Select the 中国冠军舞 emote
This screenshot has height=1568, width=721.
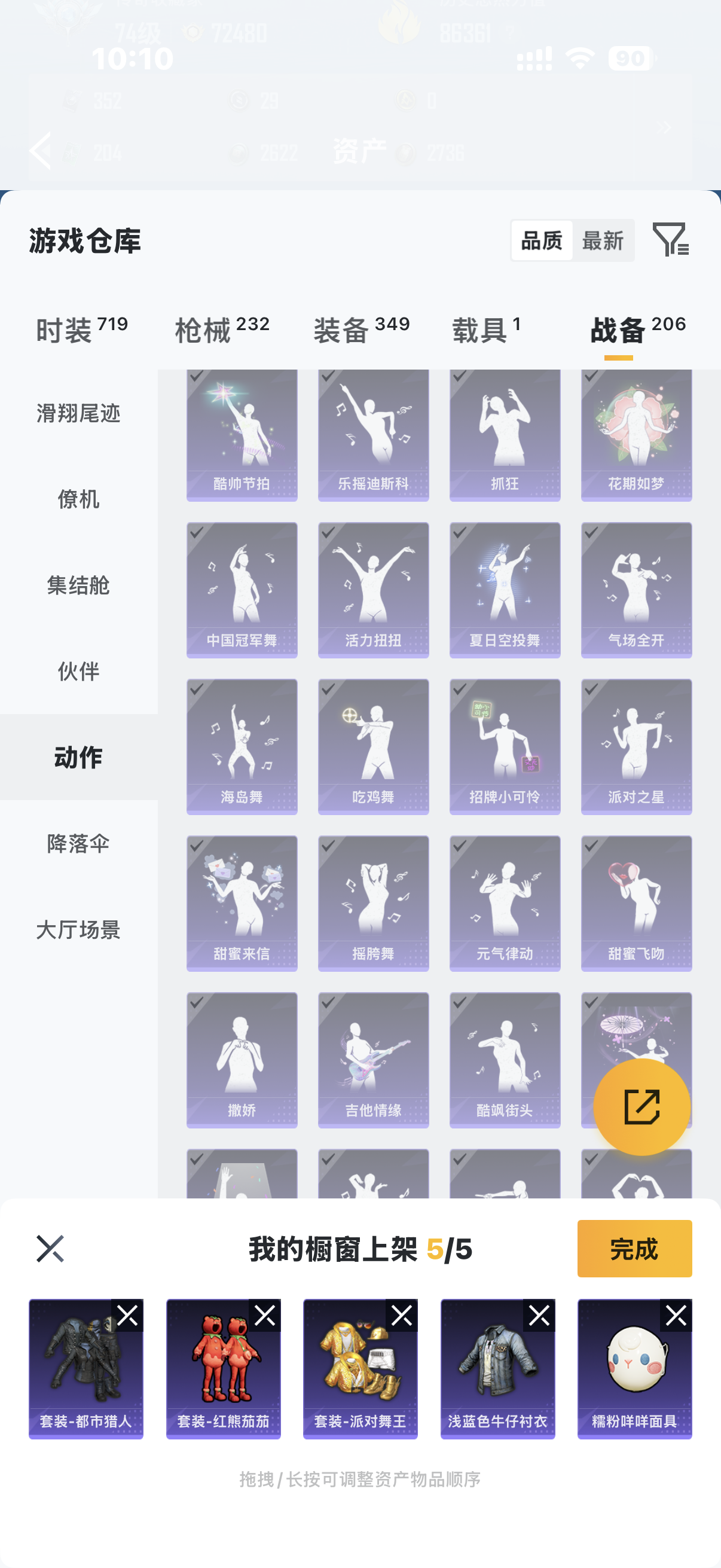242,589
